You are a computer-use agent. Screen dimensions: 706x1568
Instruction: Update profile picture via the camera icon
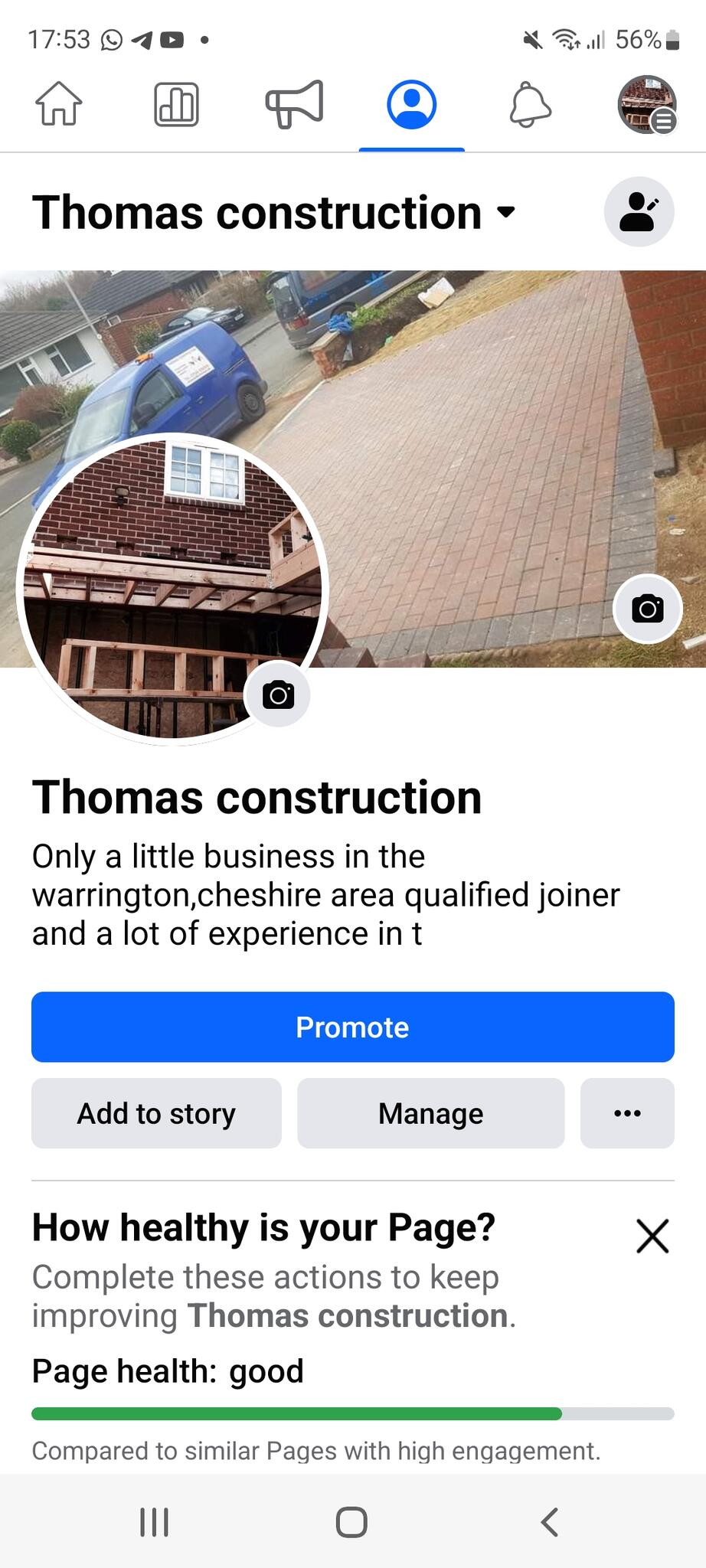click(x=279, y=695)
